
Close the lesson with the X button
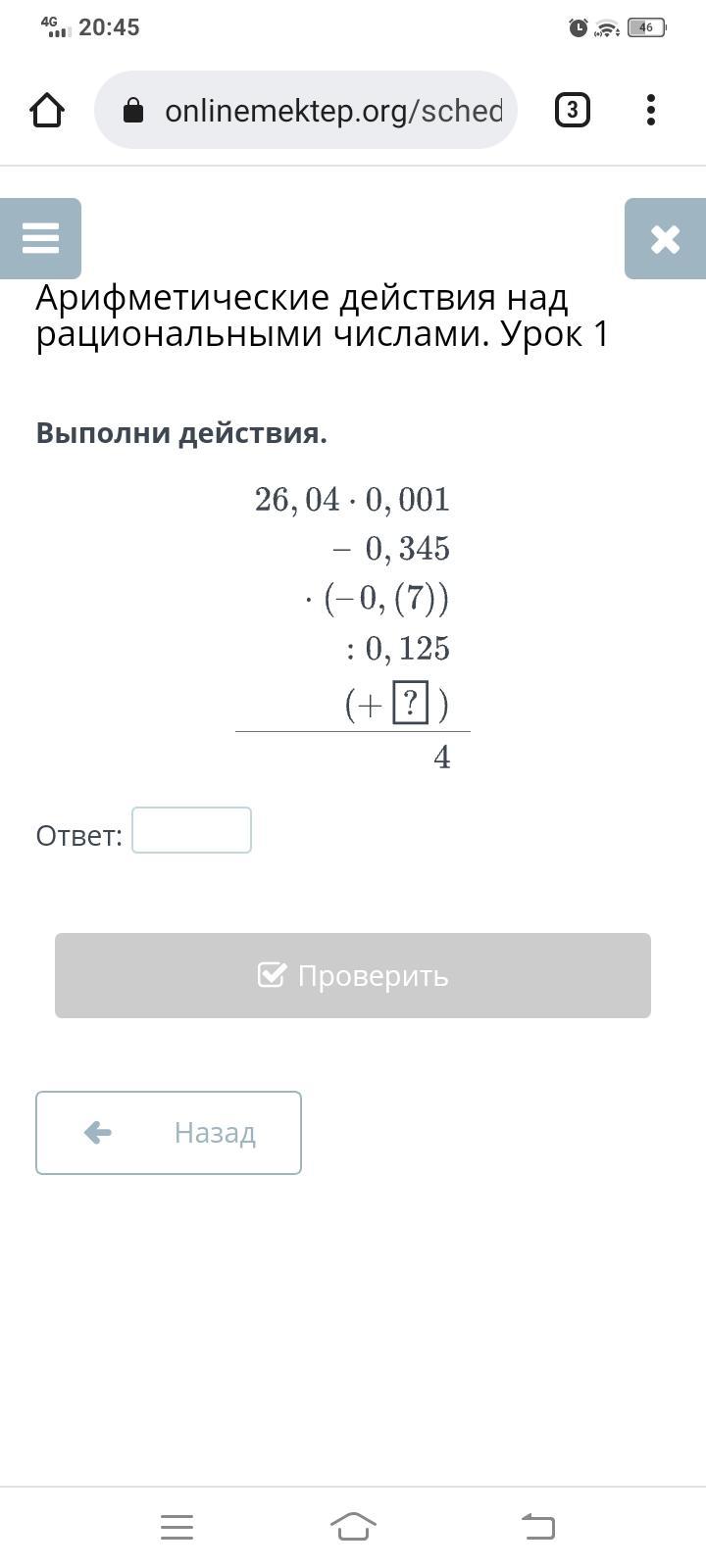[x=665, y=238]
